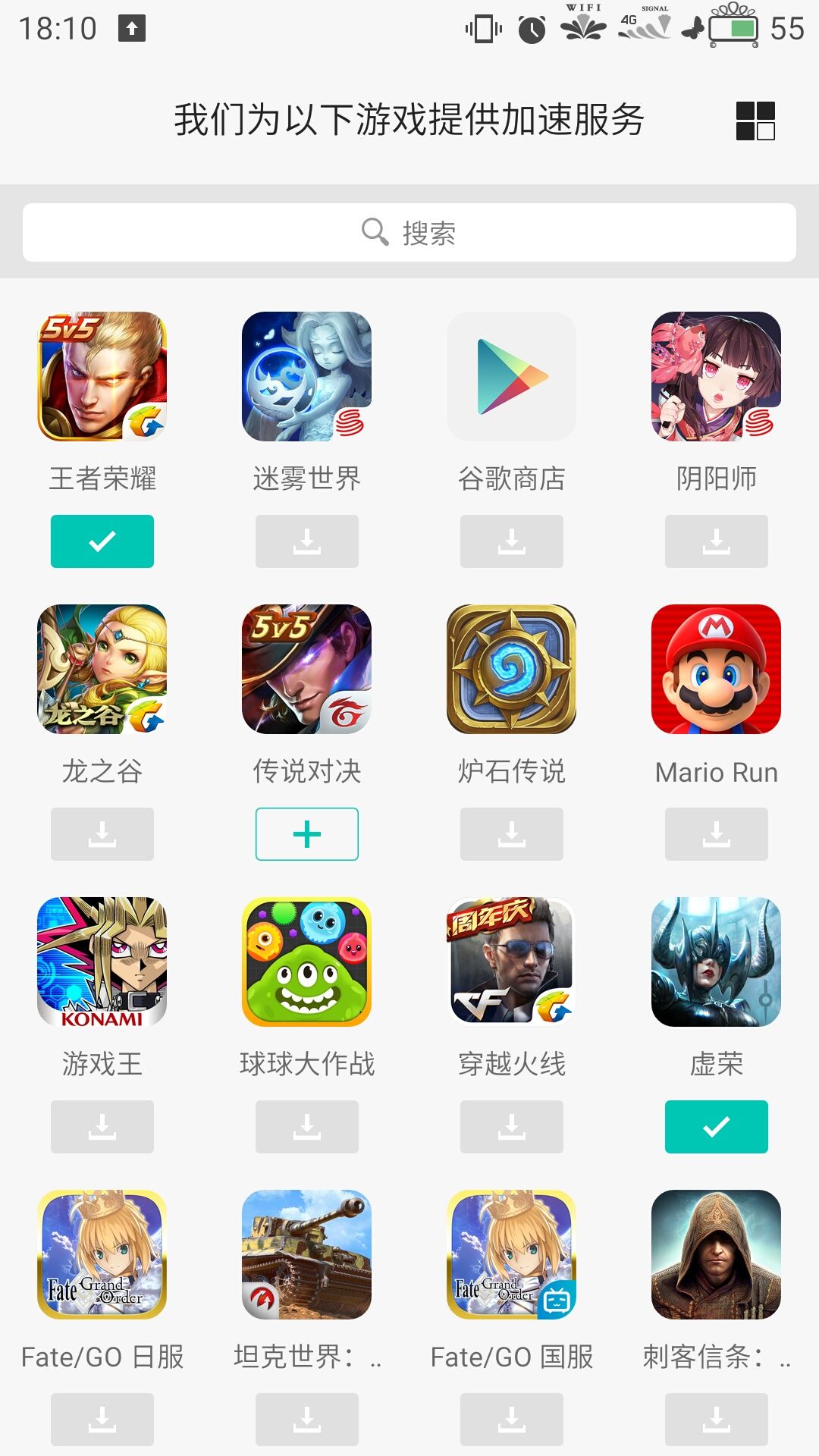819x1456 pixels.
Task: Download 球球大作战 game
Action: (x=306, y=1126)
